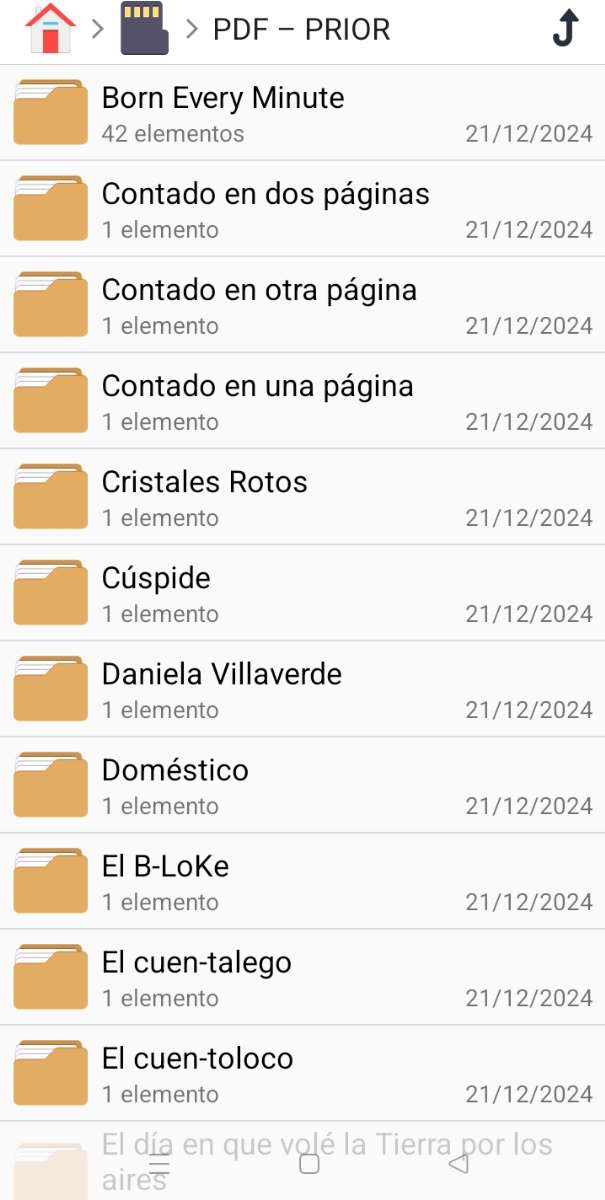Select the PDF – PRIOR breadcrumb

point(301,30)
